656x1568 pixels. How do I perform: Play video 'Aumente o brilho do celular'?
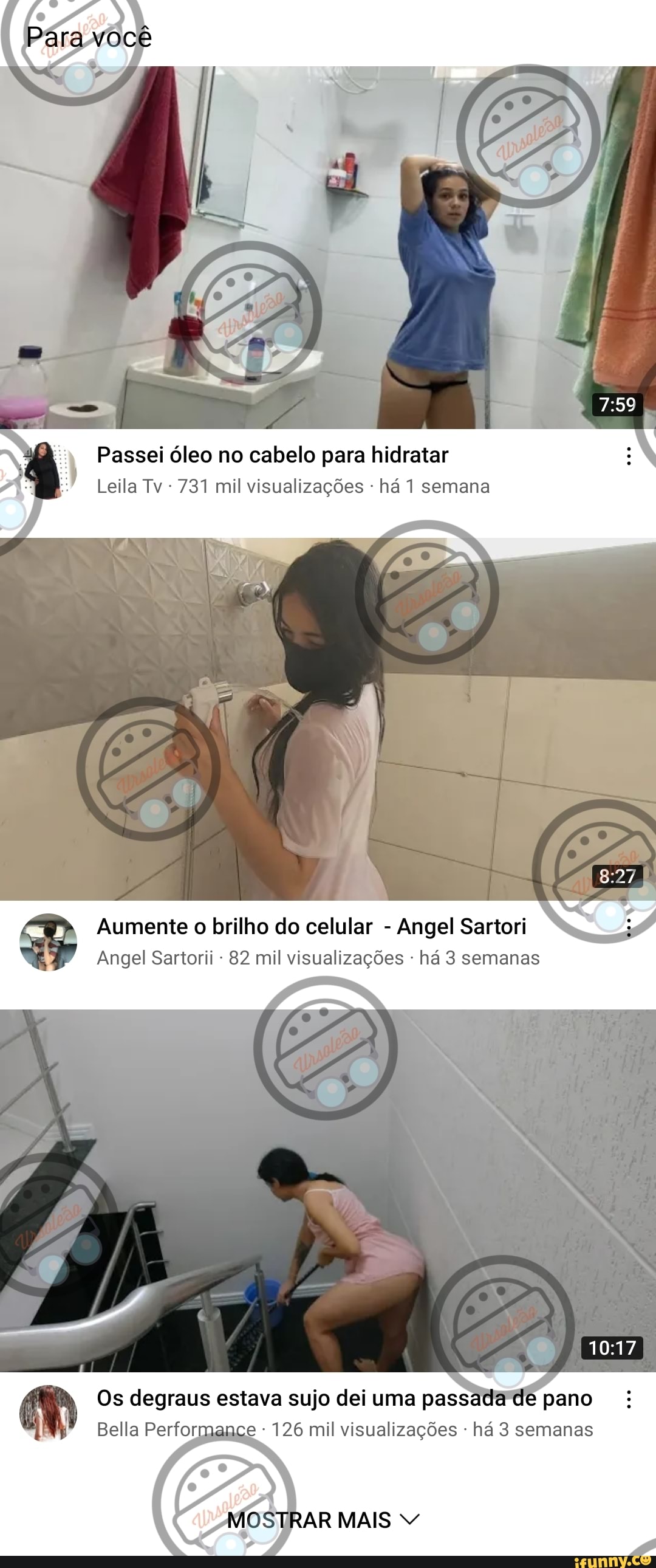tap(328, 718)
